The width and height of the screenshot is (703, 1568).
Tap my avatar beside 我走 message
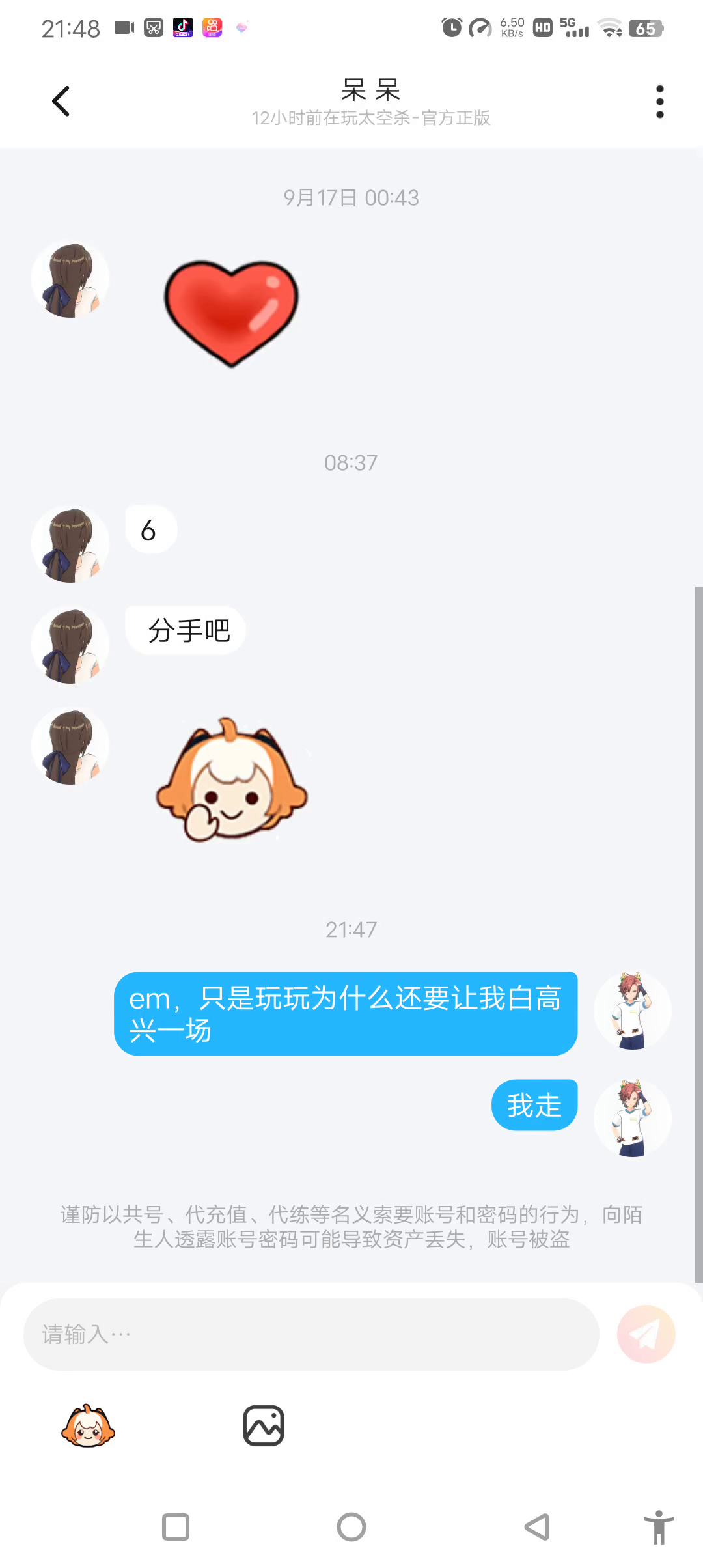coord(632,1117)
